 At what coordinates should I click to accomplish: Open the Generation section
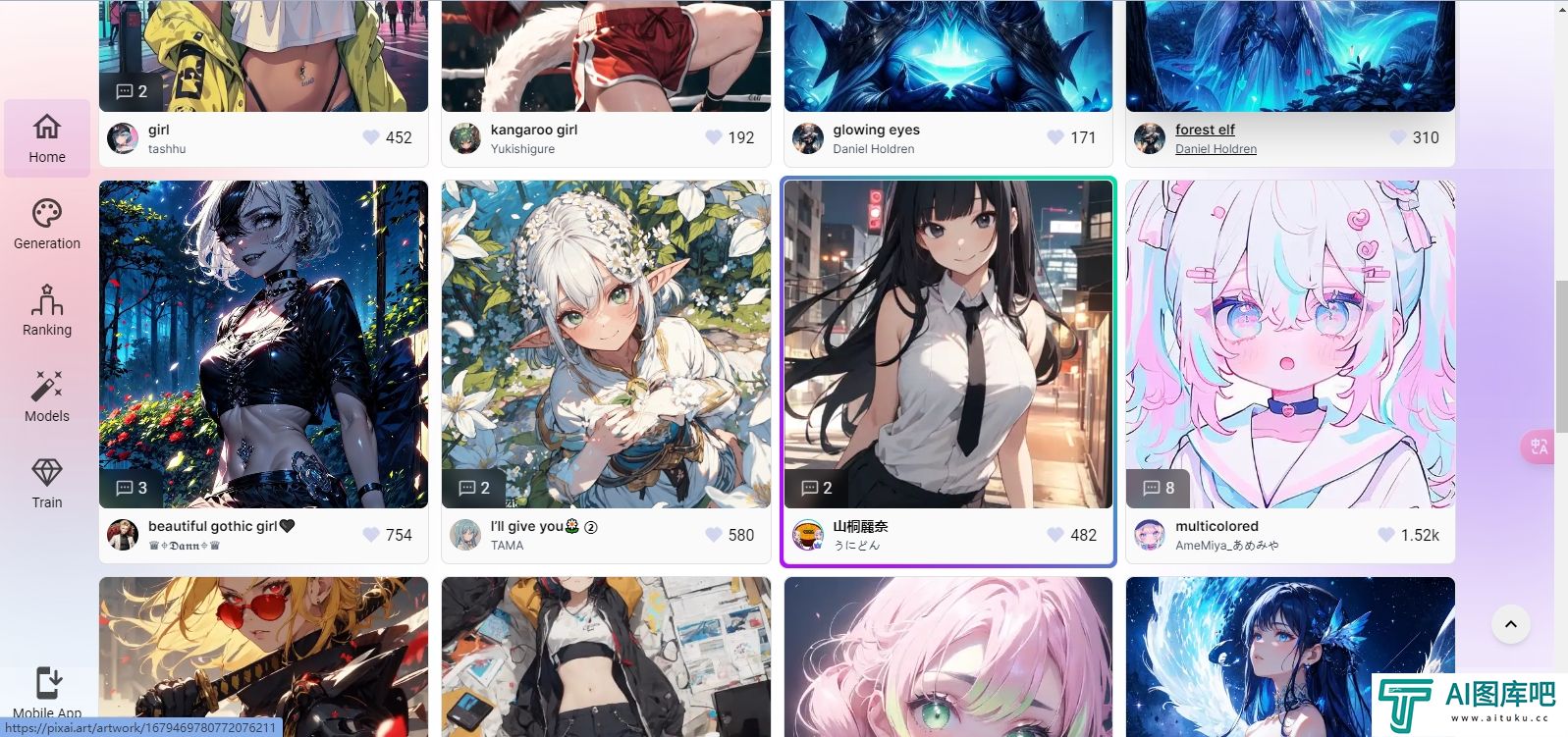tap(47, 225)
